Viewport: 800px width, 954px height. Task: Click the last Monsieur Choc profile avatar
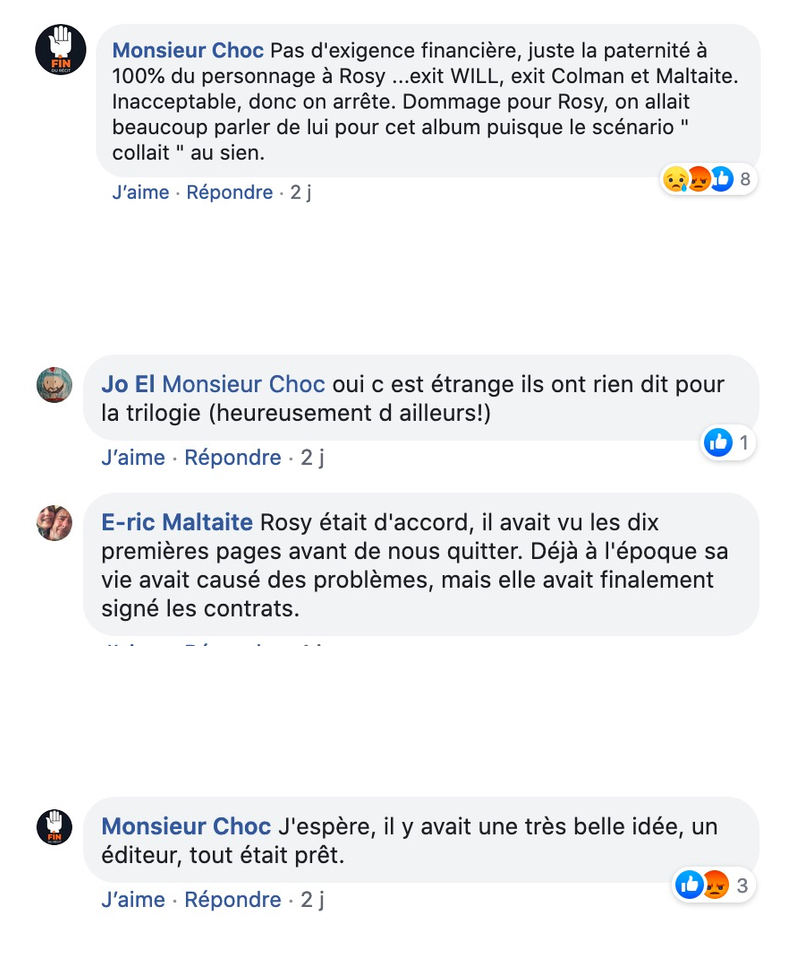pos(55,828)
